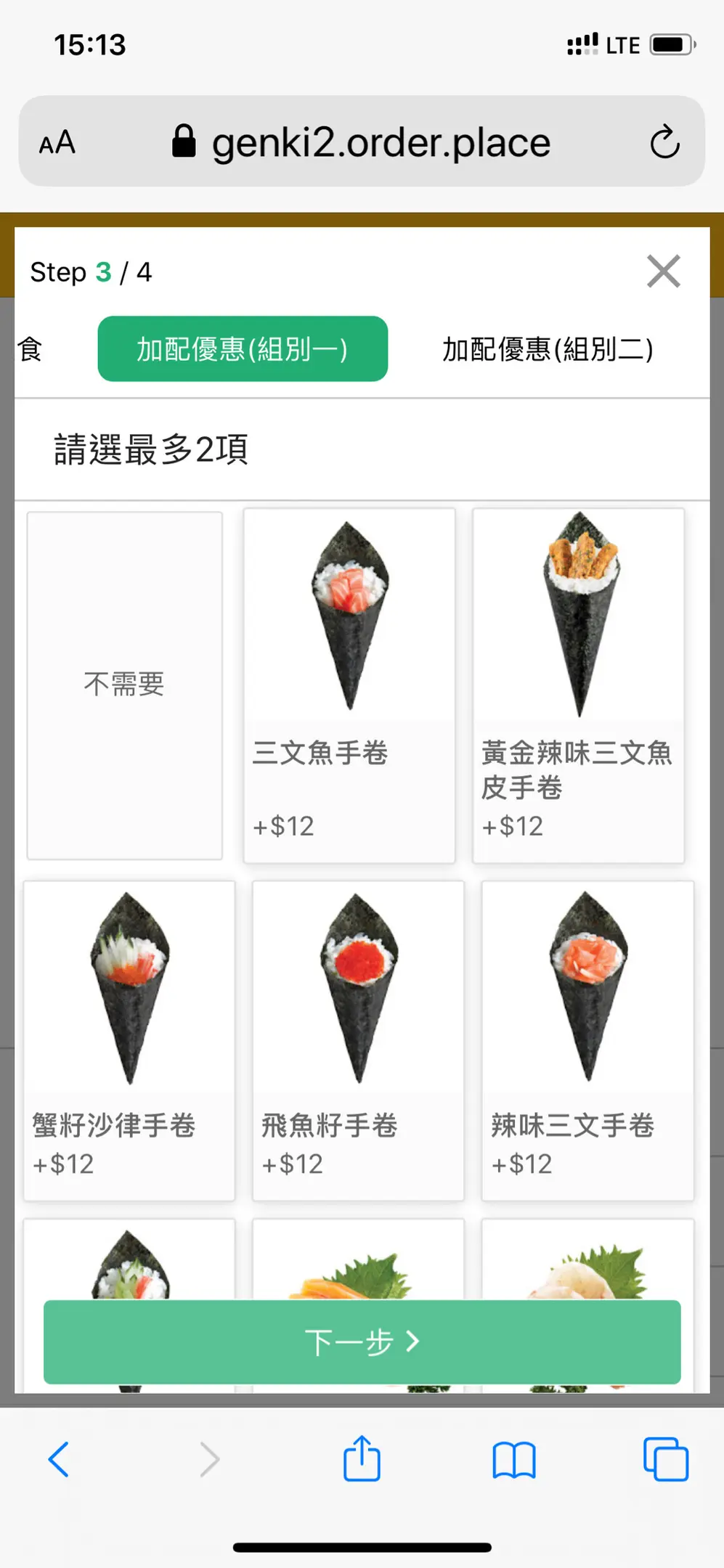Add 三文魚手卷 for +$12
Image resolution: width=724 pixels, height=1568 pixels.
pyautogui.click(x=349, y=685)
